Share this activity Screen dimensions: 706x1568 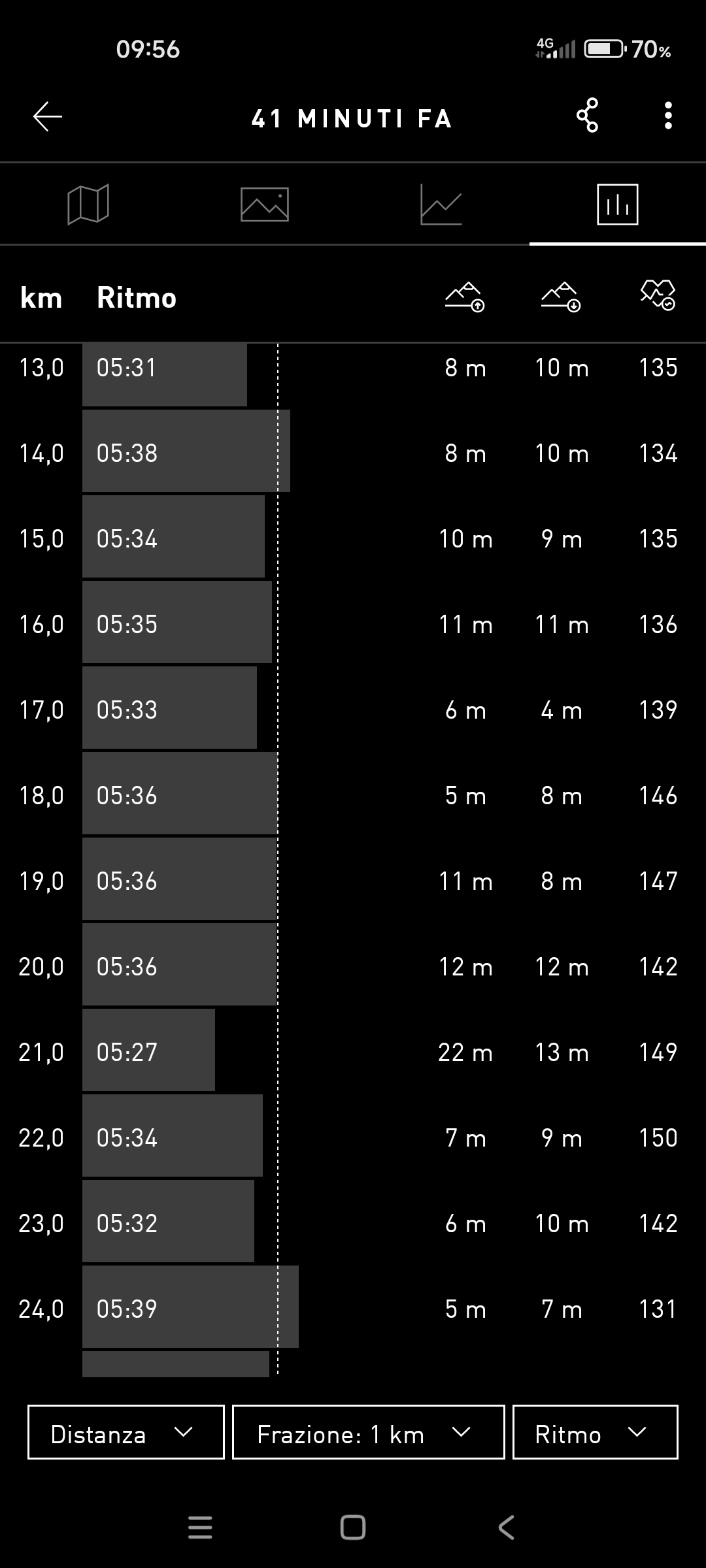pyautogui.click(x=587, y=116)
